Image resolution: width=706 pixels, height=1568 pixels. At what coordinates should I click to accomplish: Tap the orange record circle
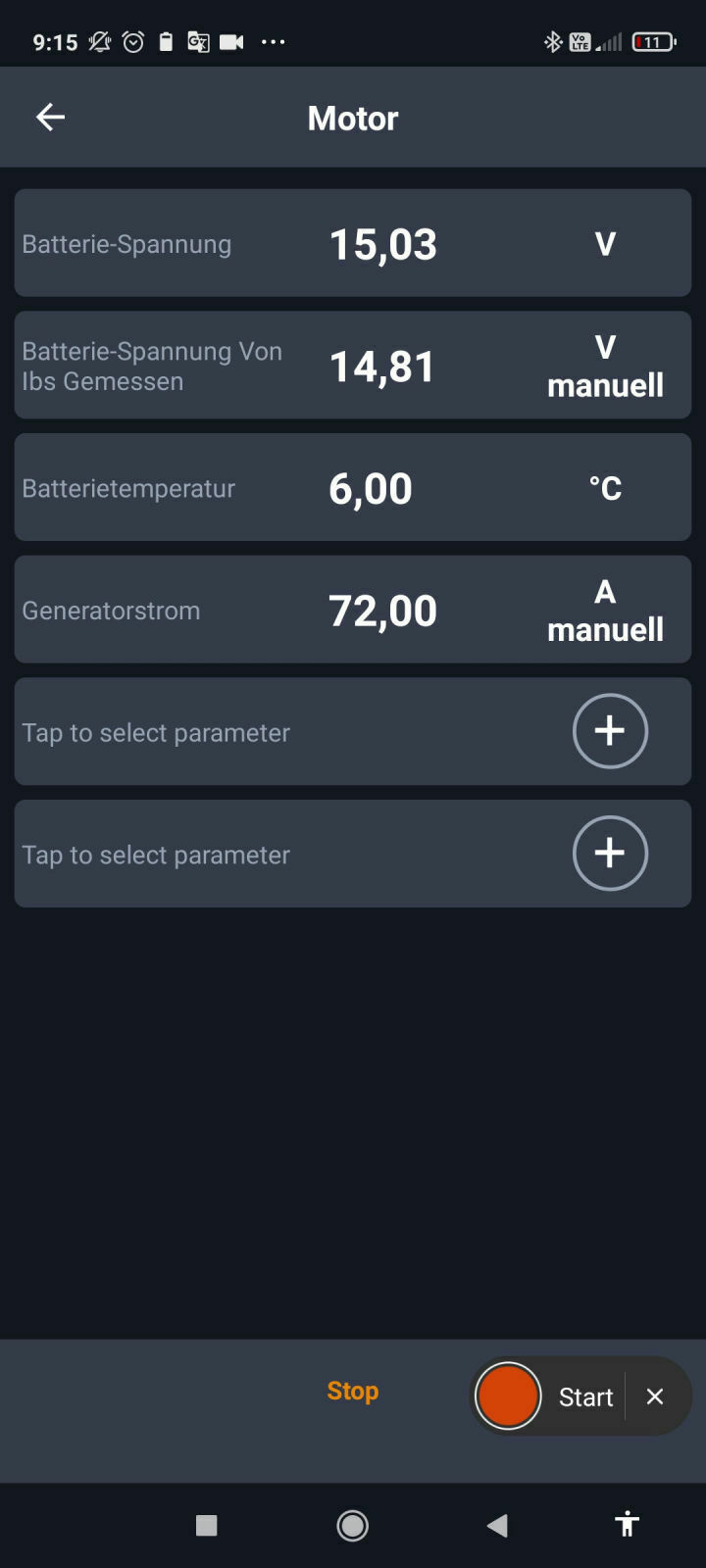pyautogui.click(x=508, y=1396)
